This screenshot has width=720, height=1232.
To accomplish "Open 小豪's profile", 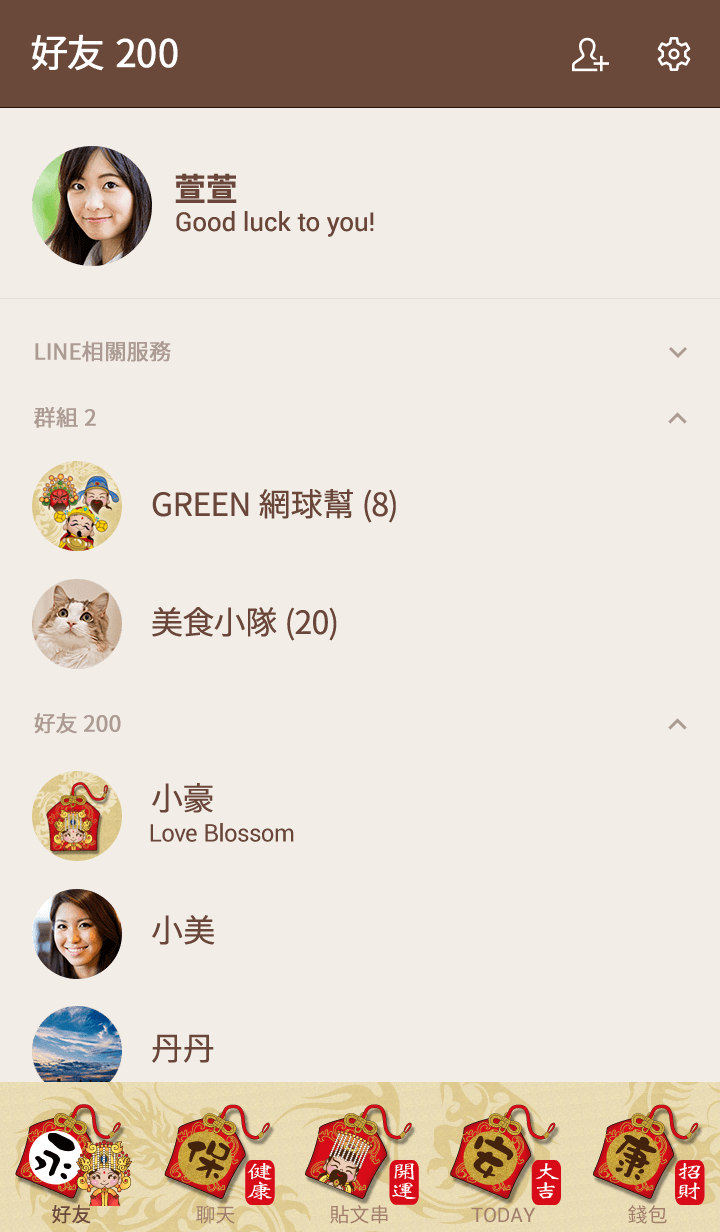I will 222,815.
